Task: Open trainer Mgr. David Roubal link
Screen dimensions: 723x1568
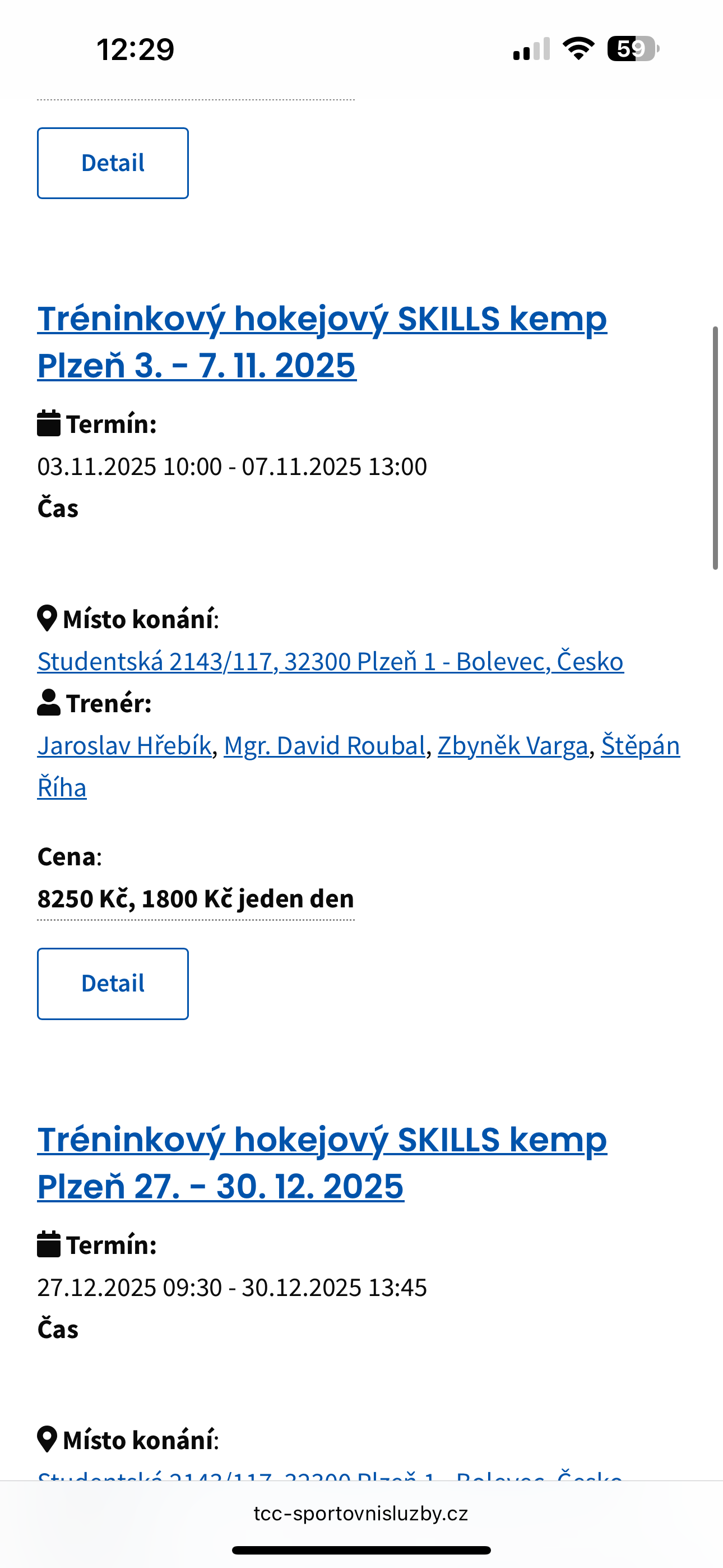Action: click(x=324, y=746)
